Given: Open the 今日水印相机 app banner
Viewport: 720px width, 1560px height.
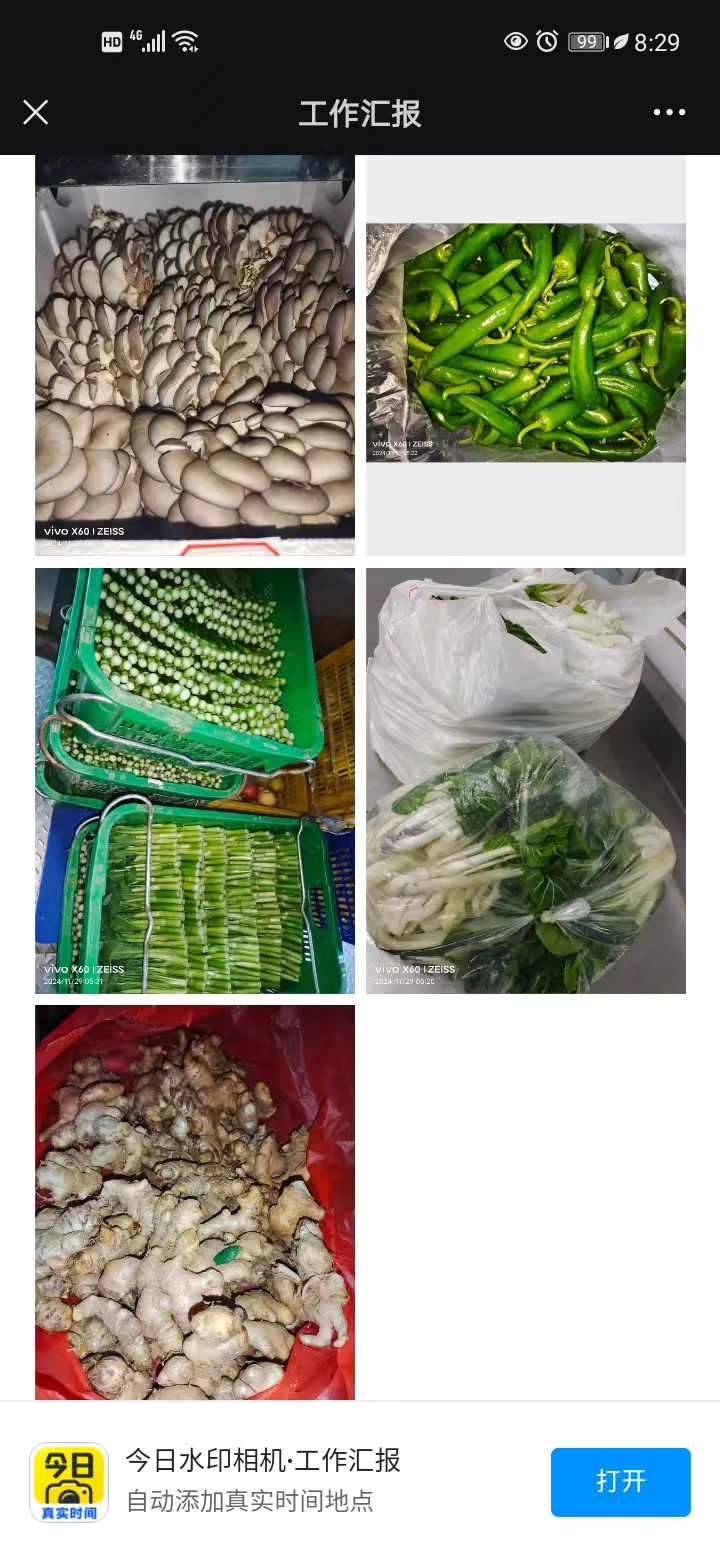Looking at the screenshot, I should [262, 1480].
